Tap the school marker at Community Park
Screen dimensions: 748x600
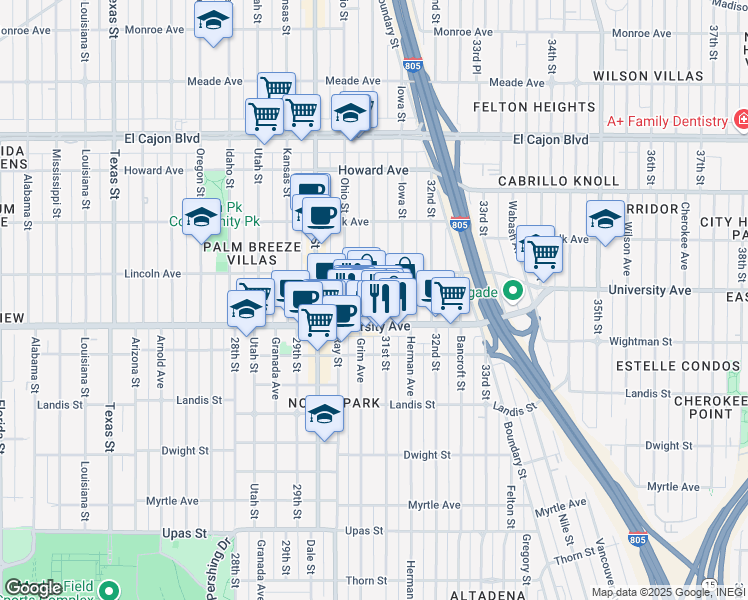tap(201, 217)
